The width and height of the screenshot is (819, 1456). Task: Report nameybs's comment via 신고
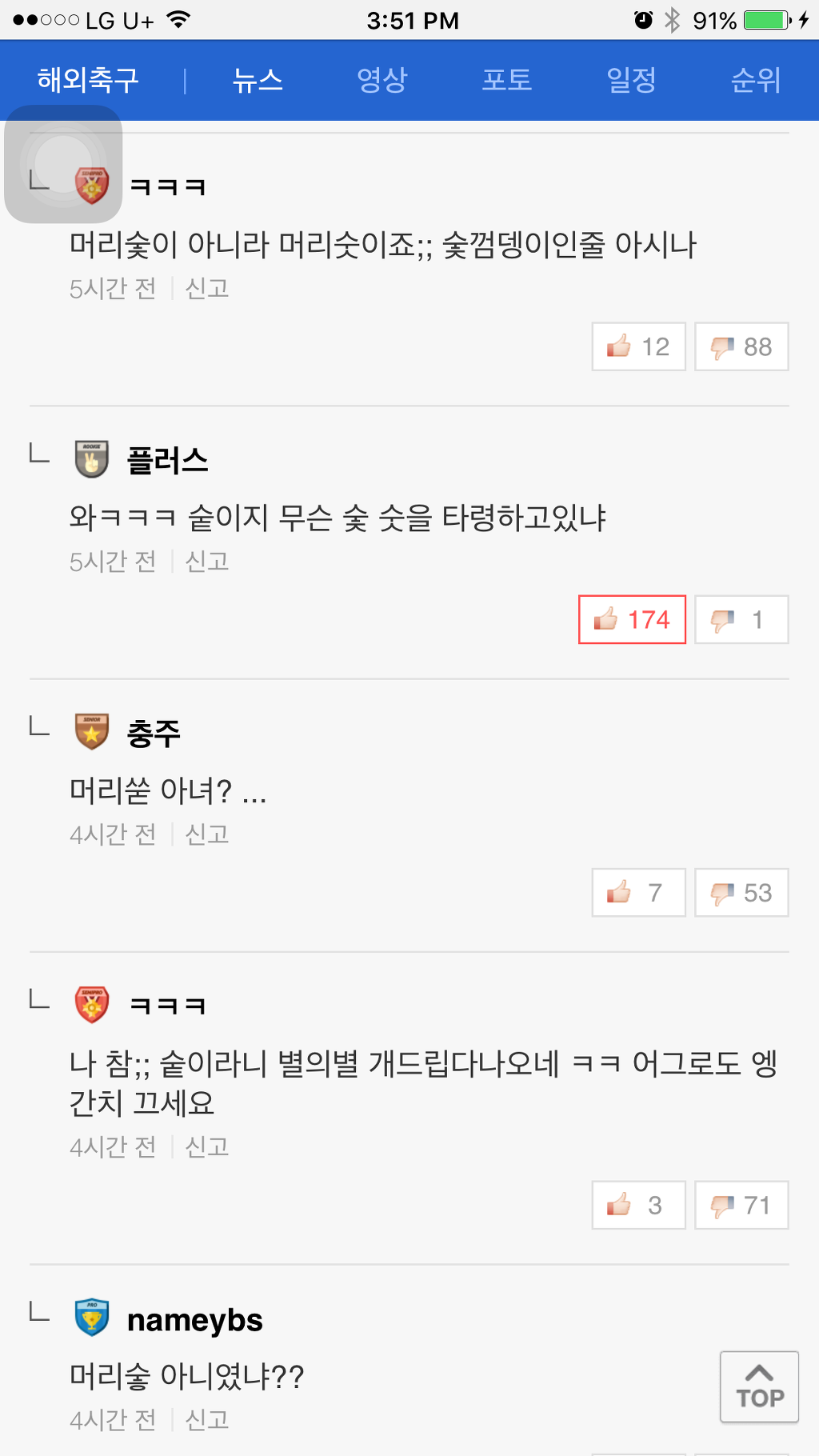[x=207, y=1420]
